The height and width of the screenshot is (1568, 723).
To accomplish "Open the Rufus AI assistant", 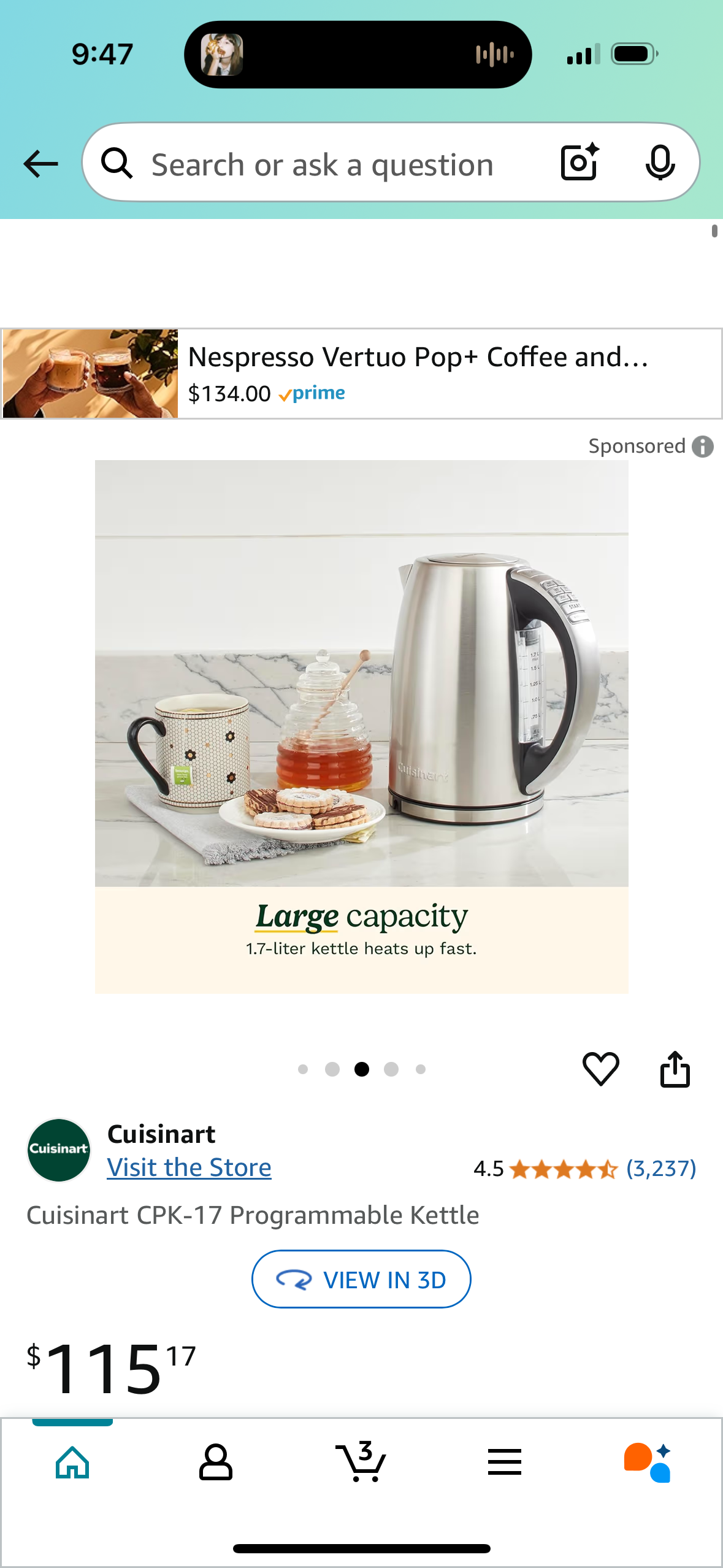I will click(x=648, y=1462).
